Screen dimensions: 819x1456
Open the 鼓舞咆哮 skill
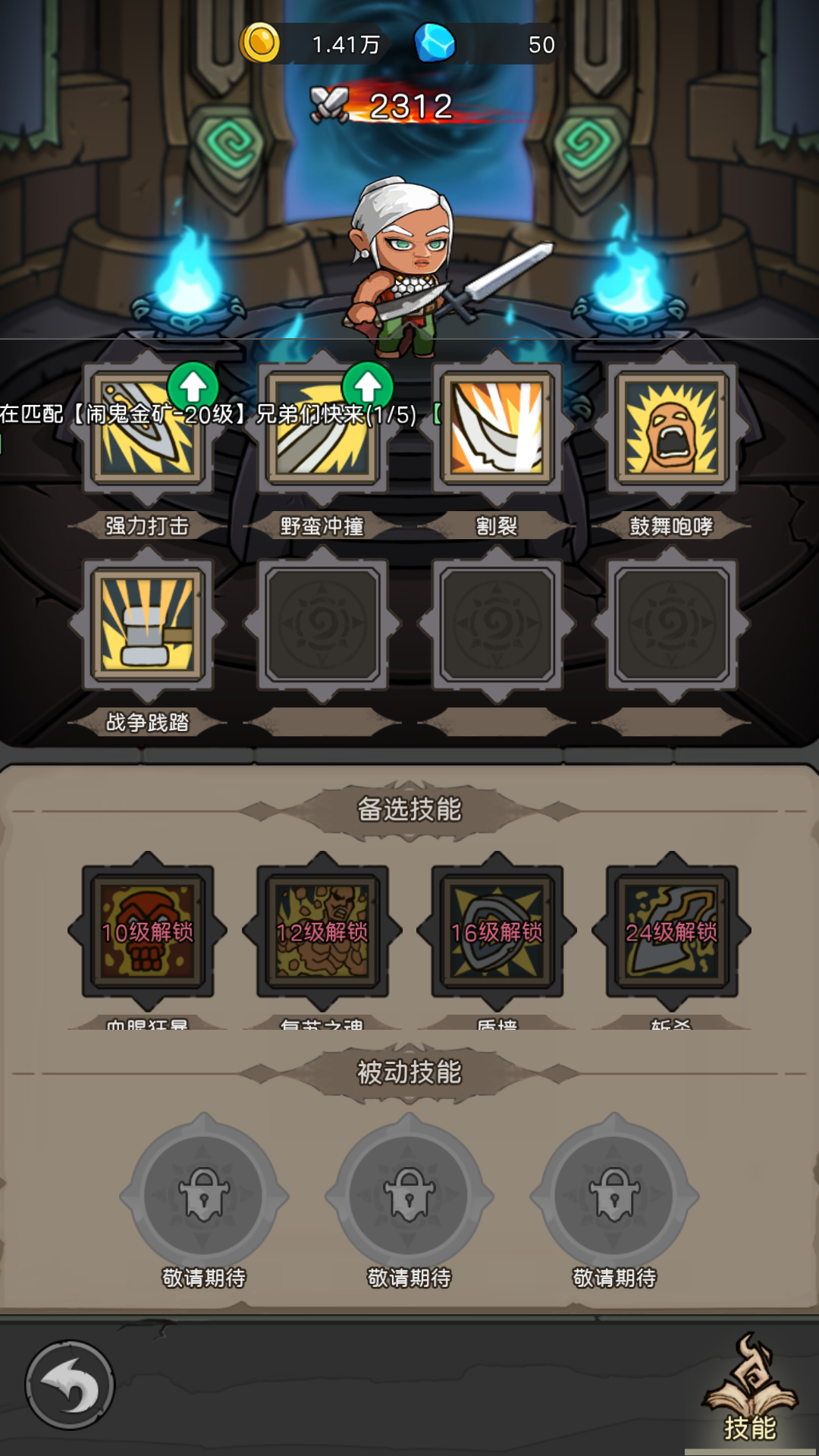(671, 428)
